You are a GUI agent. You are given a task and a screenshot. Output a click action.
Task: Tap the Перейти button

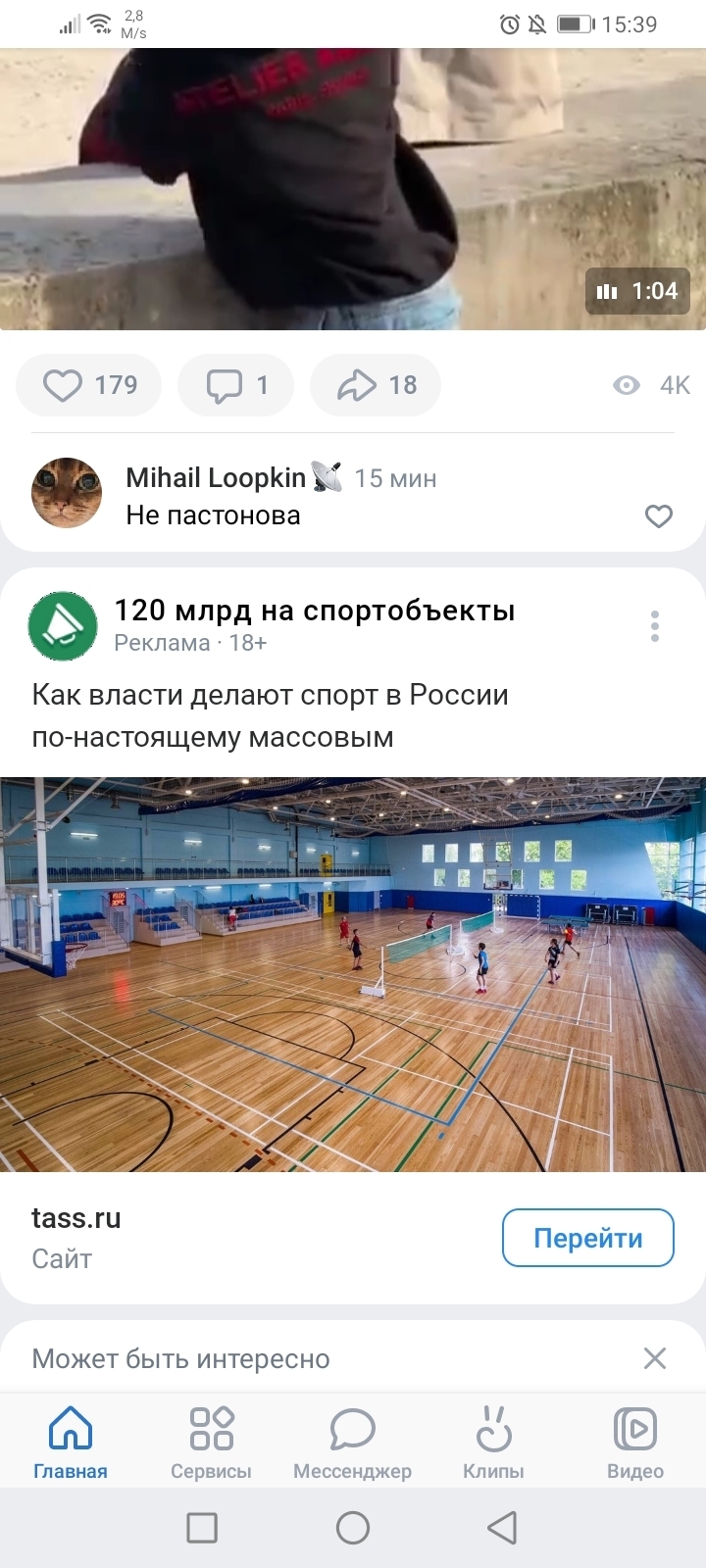[588, 1238]
